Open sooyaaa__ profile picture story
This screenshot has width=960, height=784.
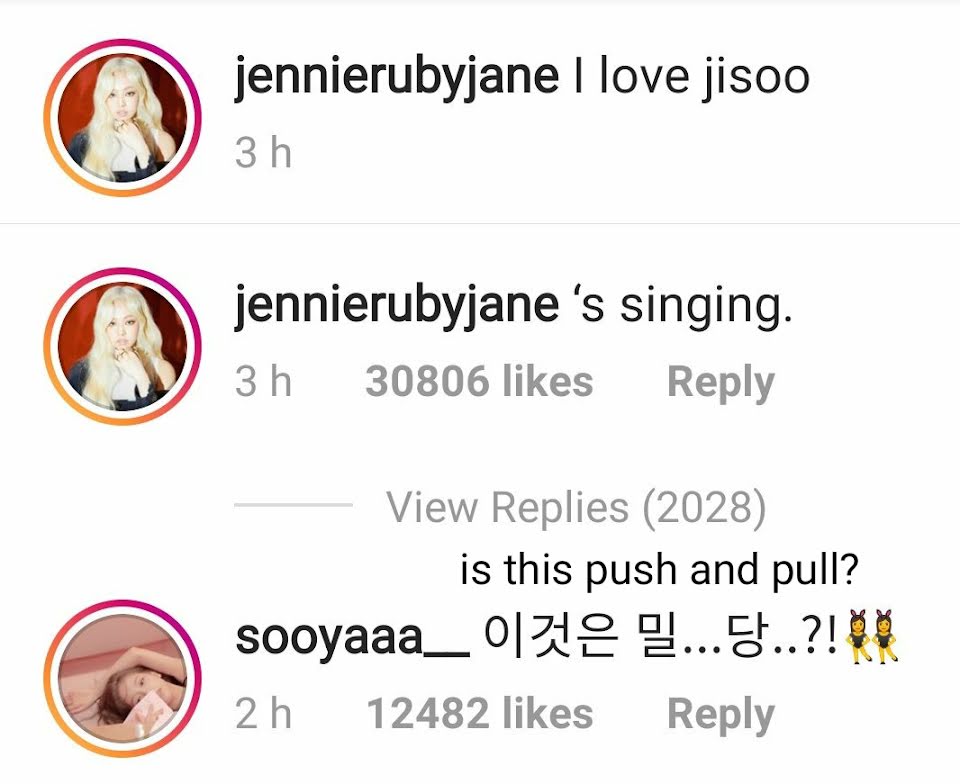(122, 678)
